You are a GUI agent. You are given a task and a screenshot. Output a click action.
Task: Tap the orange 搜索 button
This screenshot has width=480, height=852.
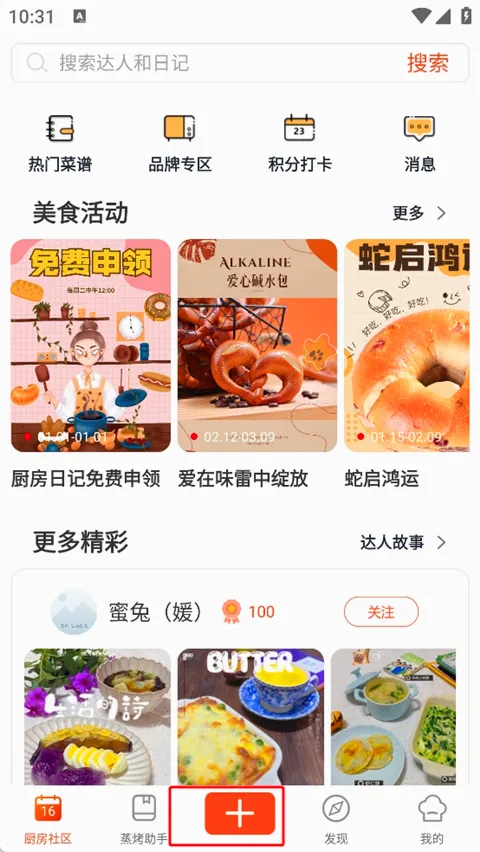[428, 63]
